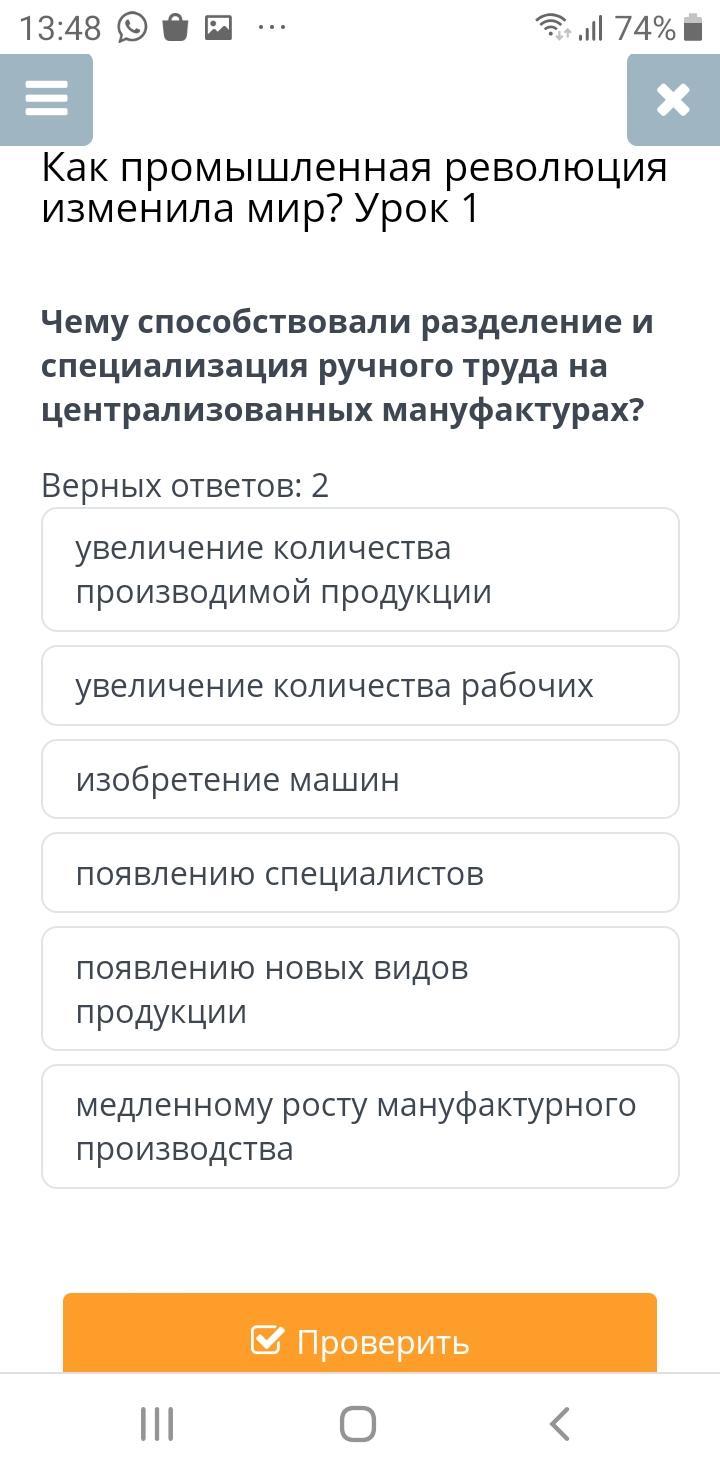Viewport: 720px width, 1480px height.
Task: Select answer 'увеличение количества производимой продукции'
Action: tap(360, 570)
